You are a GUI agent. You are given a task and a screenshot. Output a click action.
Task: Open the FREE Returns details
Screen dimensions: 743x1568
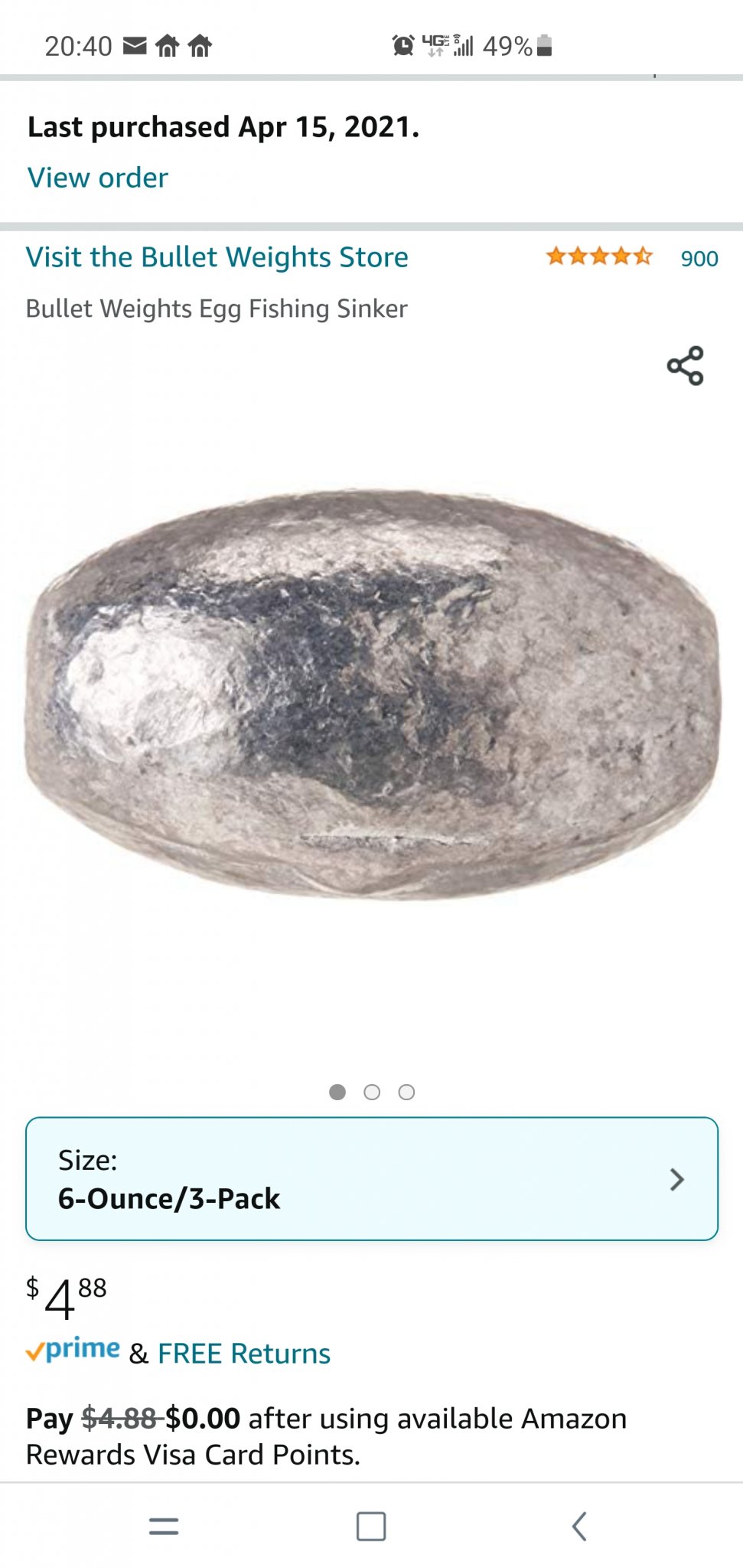pyautogui.click(x=244, y=1354)
